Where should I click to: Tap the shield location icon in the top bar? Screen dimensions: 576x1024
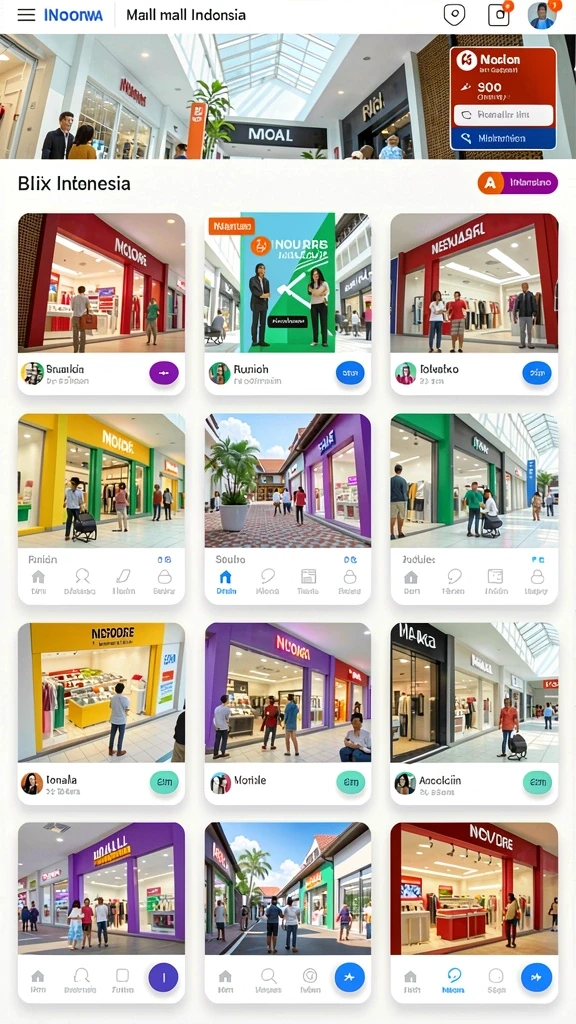pyautogui.click(x=454, y=15)
